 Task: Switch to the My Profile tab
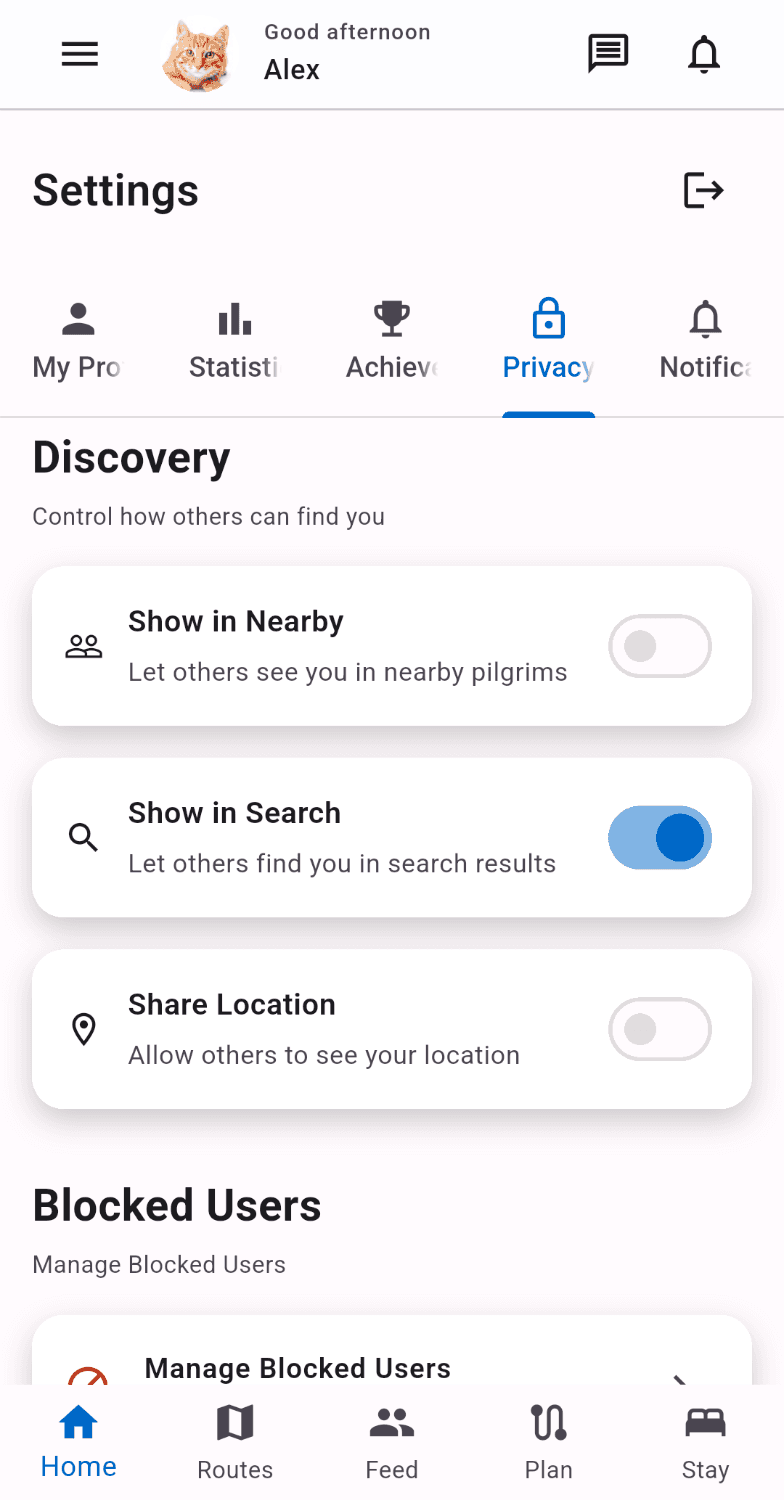click(78, 343)
